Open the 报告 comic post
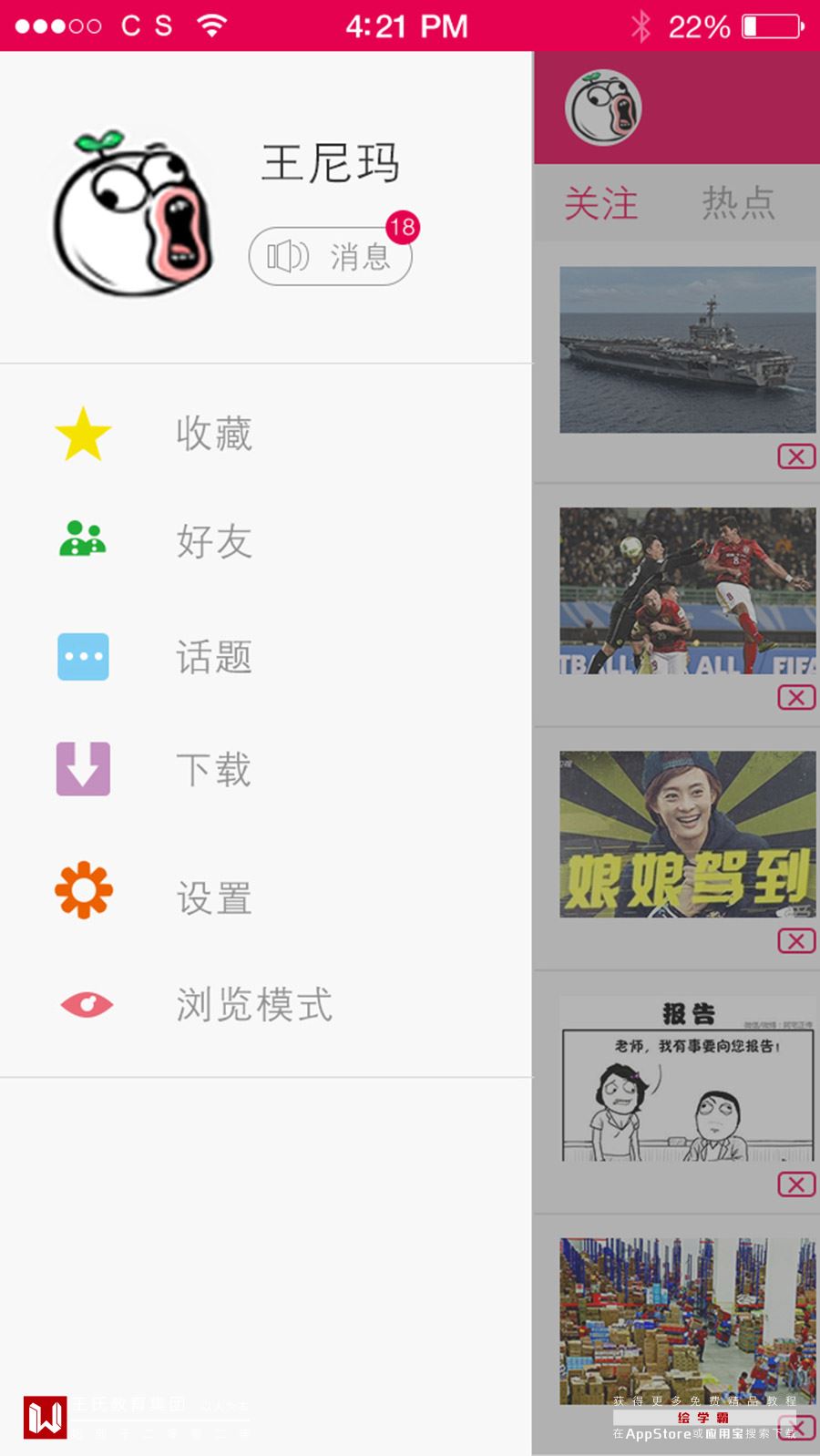This screenshot has height=1456, width=820. click(687, 1078)
